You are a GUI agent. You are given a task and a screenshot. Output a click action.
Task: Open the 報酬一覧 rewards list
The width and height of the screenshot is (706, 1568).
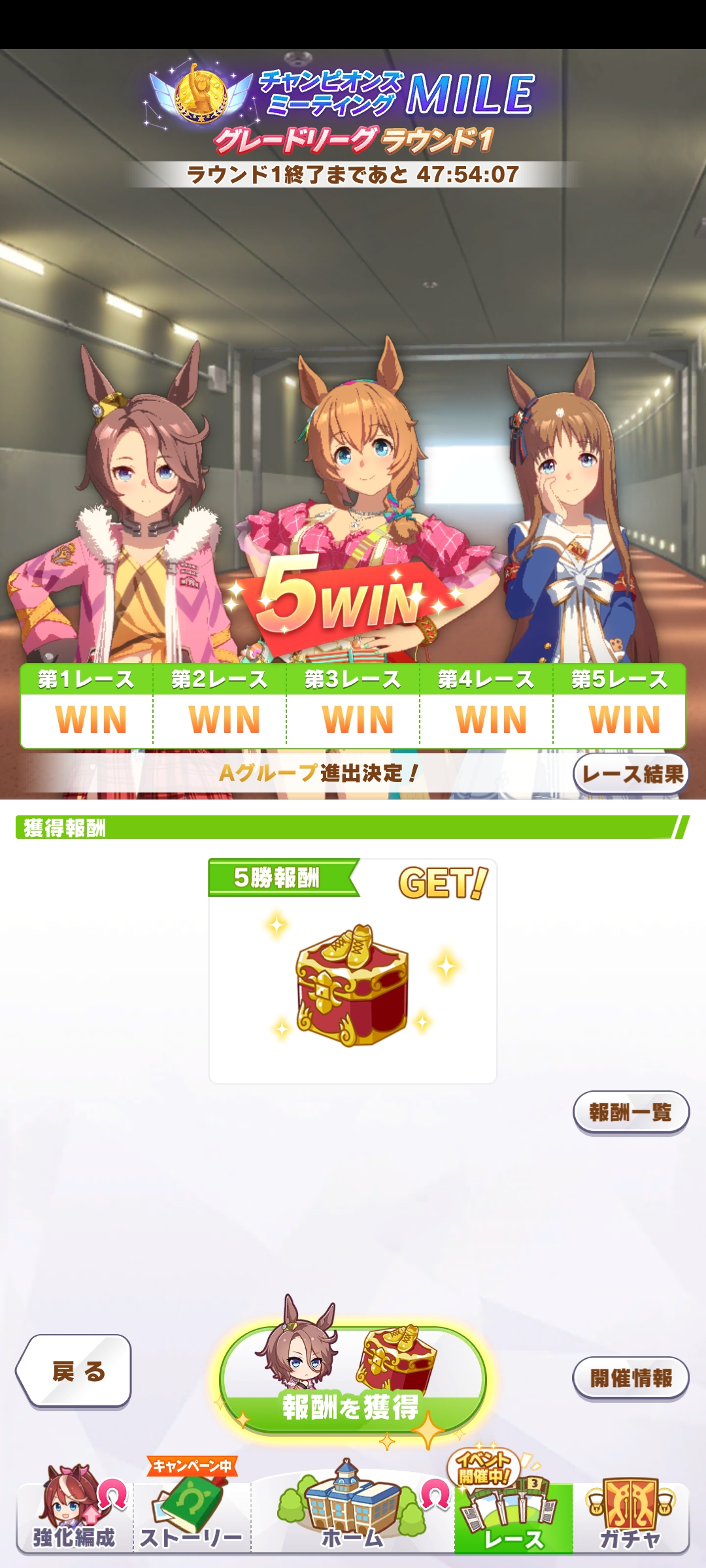631,1112
